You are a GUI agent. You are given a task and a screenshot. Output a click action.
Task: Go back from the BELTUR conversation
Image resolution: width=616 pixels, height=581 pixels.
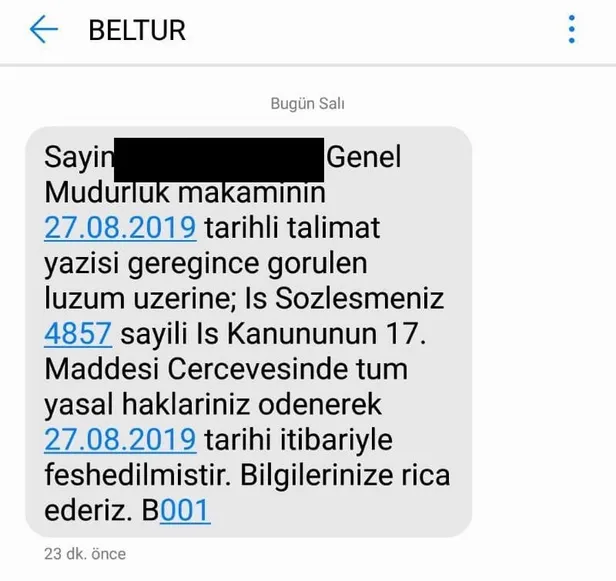44,30
